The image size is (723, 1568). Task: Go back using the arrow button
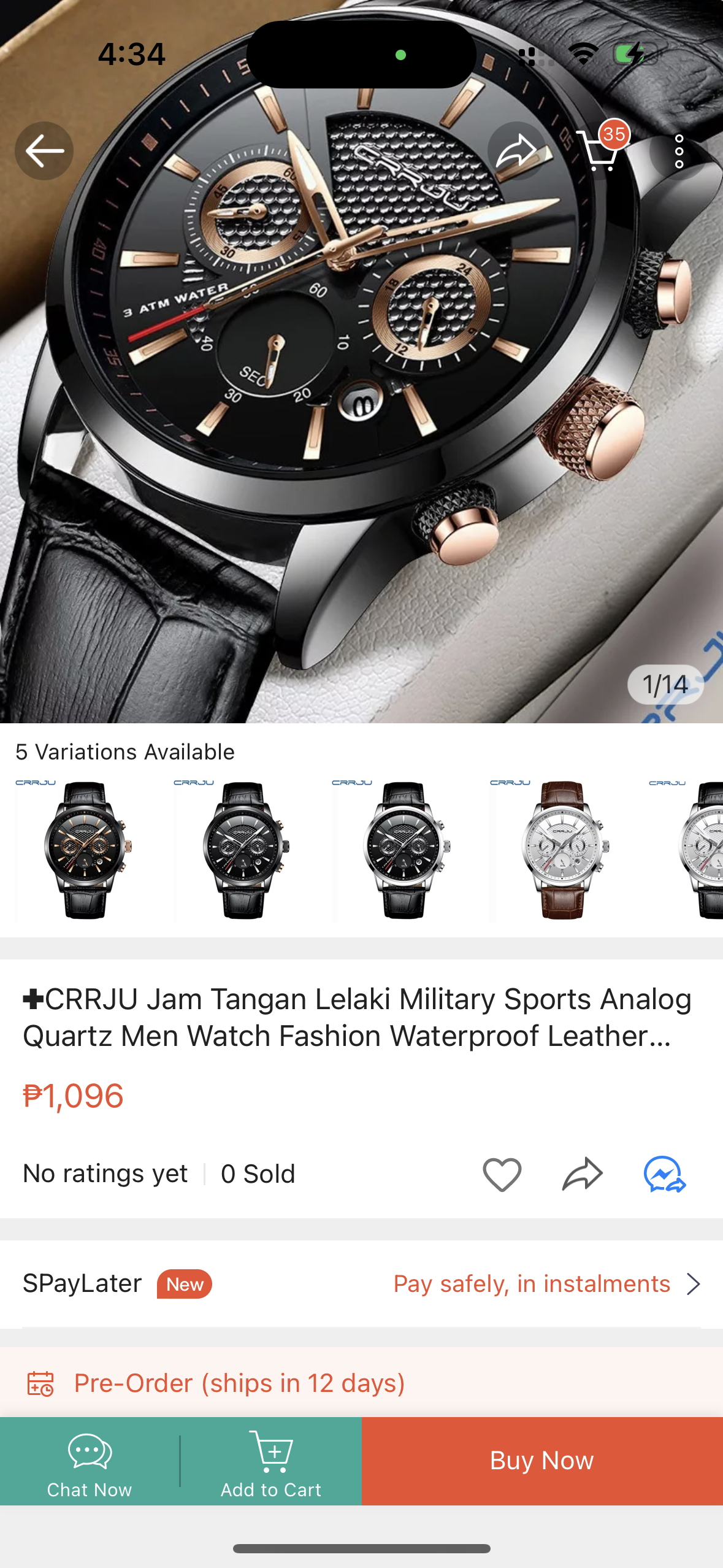(x=44, y=151)
